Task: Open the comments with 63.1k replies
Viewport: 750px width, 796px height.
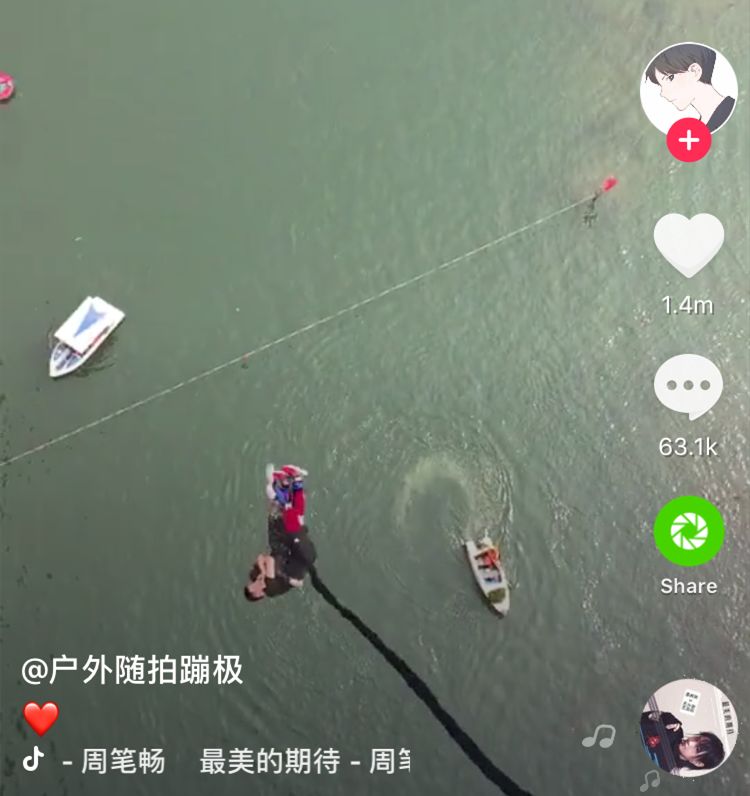Action: tap(689, 387)
